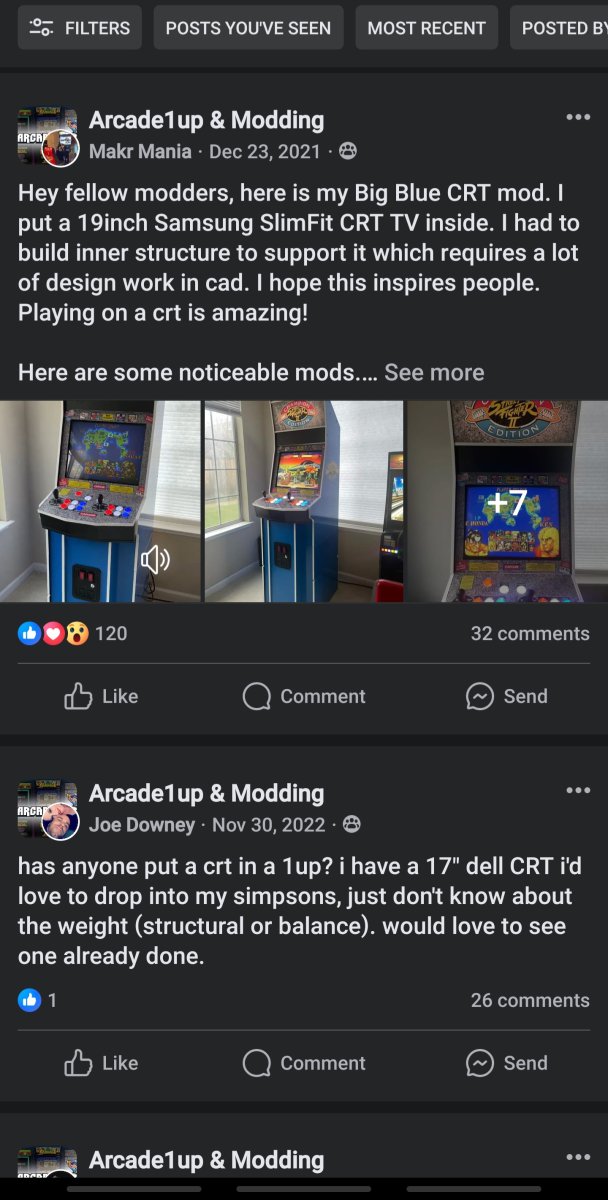Comment on Joe Downey's post

coord(304,1063)
